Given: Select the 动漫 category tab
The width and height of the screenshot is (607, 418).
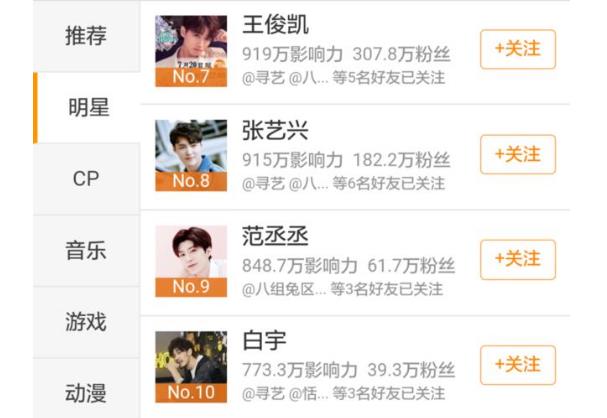Looking at the screenshot, I should coord(86,392).
